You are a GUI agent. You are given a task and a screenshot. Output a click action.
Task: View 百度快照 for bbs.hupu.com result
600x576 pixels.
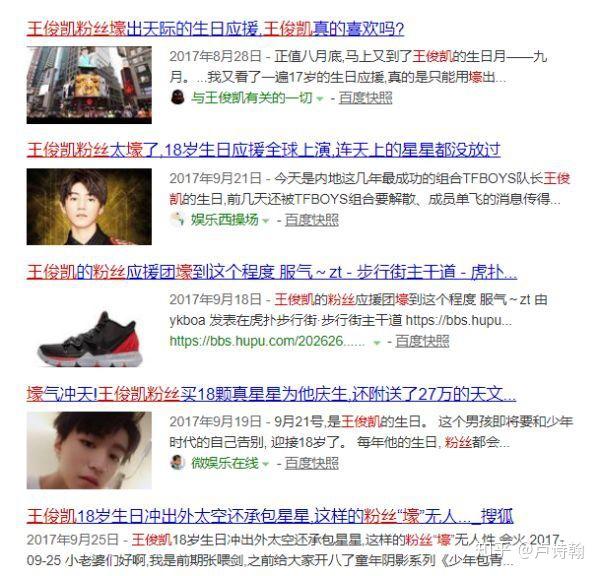(x=422, y=341)
